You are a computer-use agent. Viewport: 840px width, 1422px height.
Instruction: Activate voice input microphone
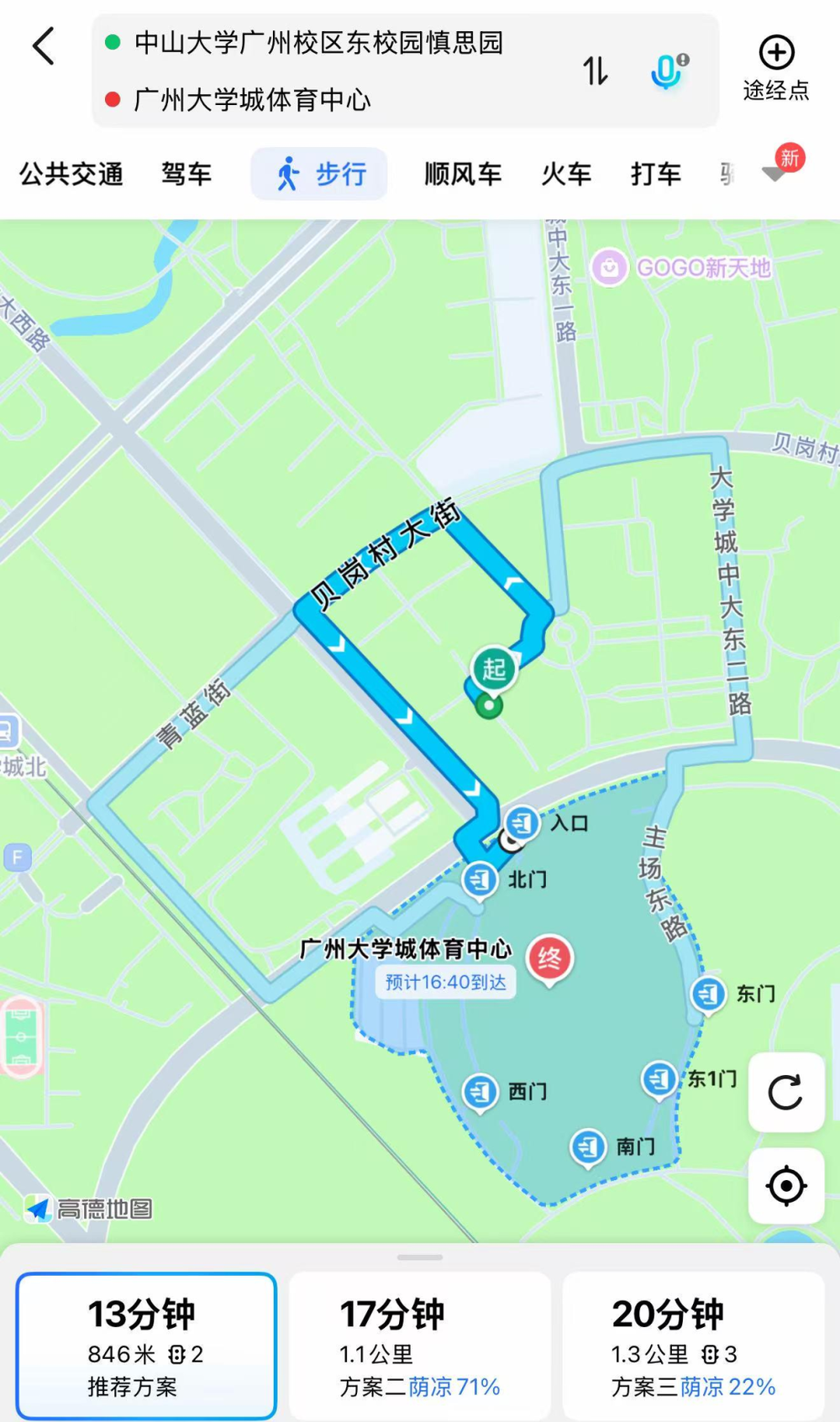click(x=668, y=71)
